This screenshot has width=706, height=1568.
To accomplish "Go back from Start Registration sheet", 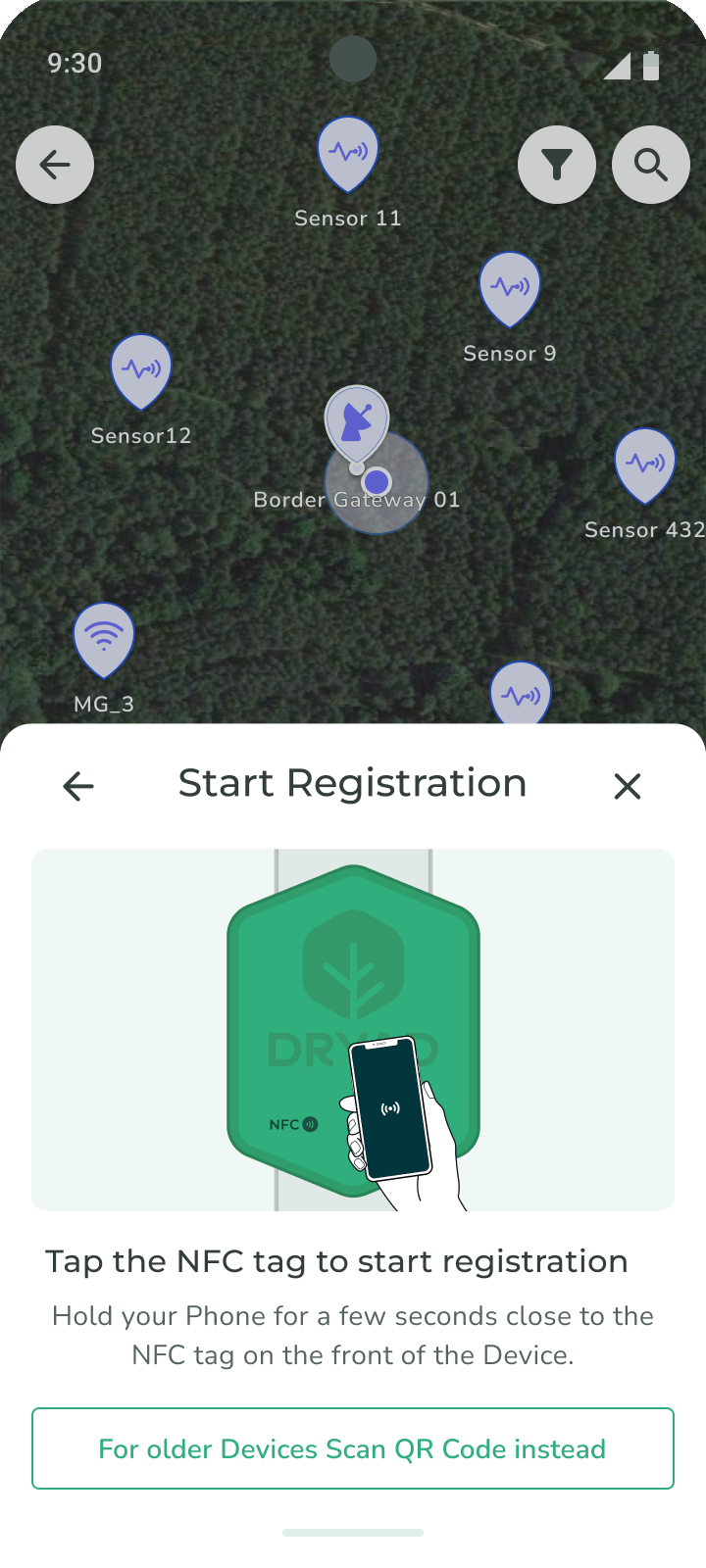I will pos(78,786).
